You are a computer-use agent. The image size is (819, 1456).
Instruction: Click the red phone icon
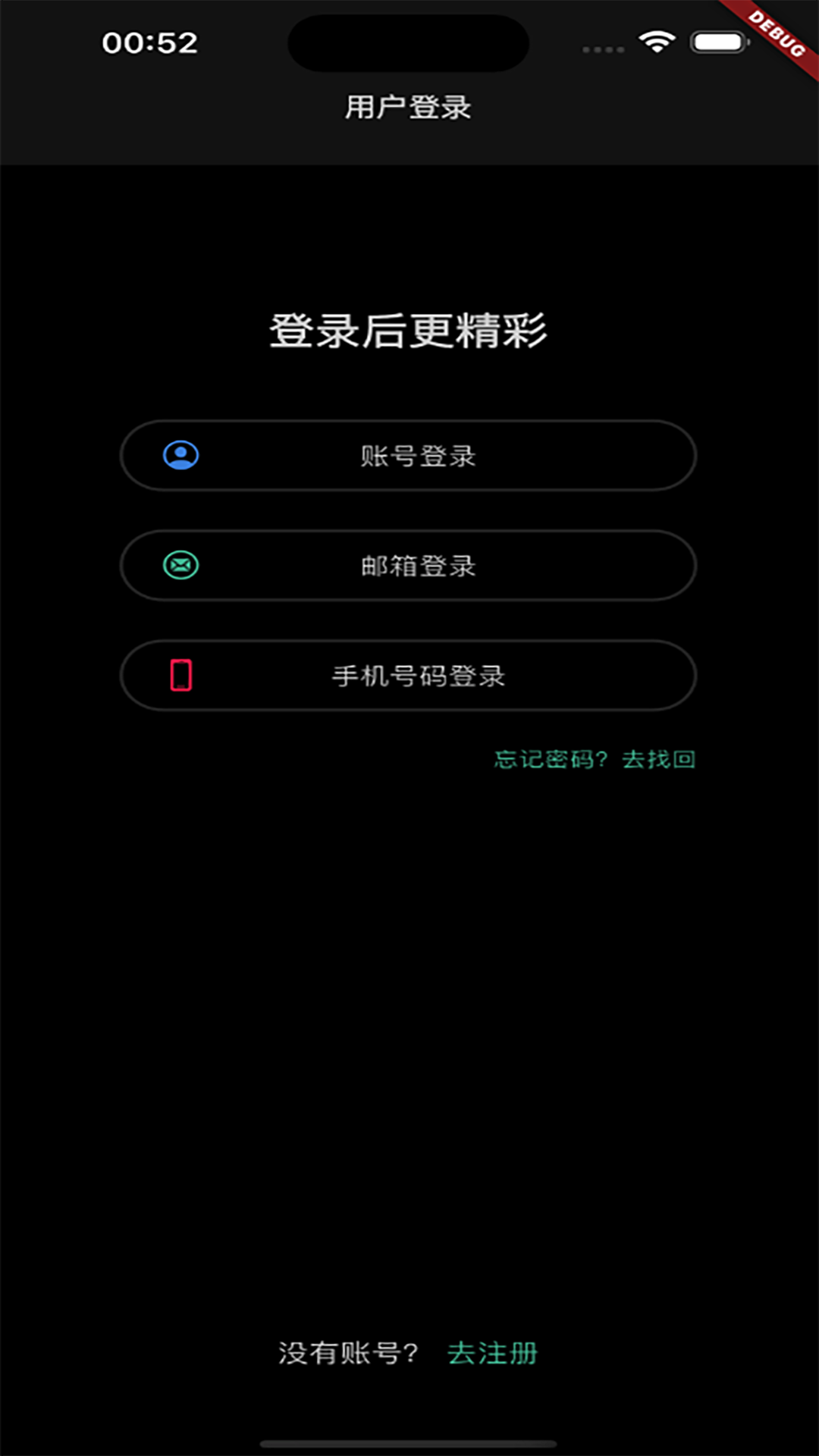tap(180, 676)
